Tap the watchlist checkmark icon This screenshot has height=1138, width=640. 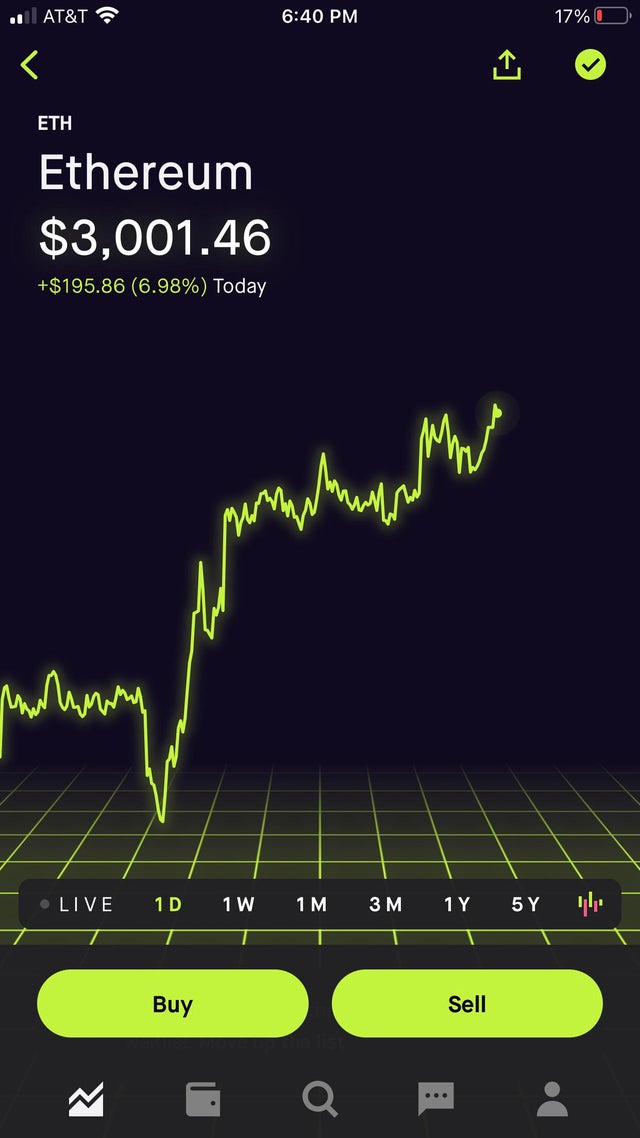tap(590, 66)
